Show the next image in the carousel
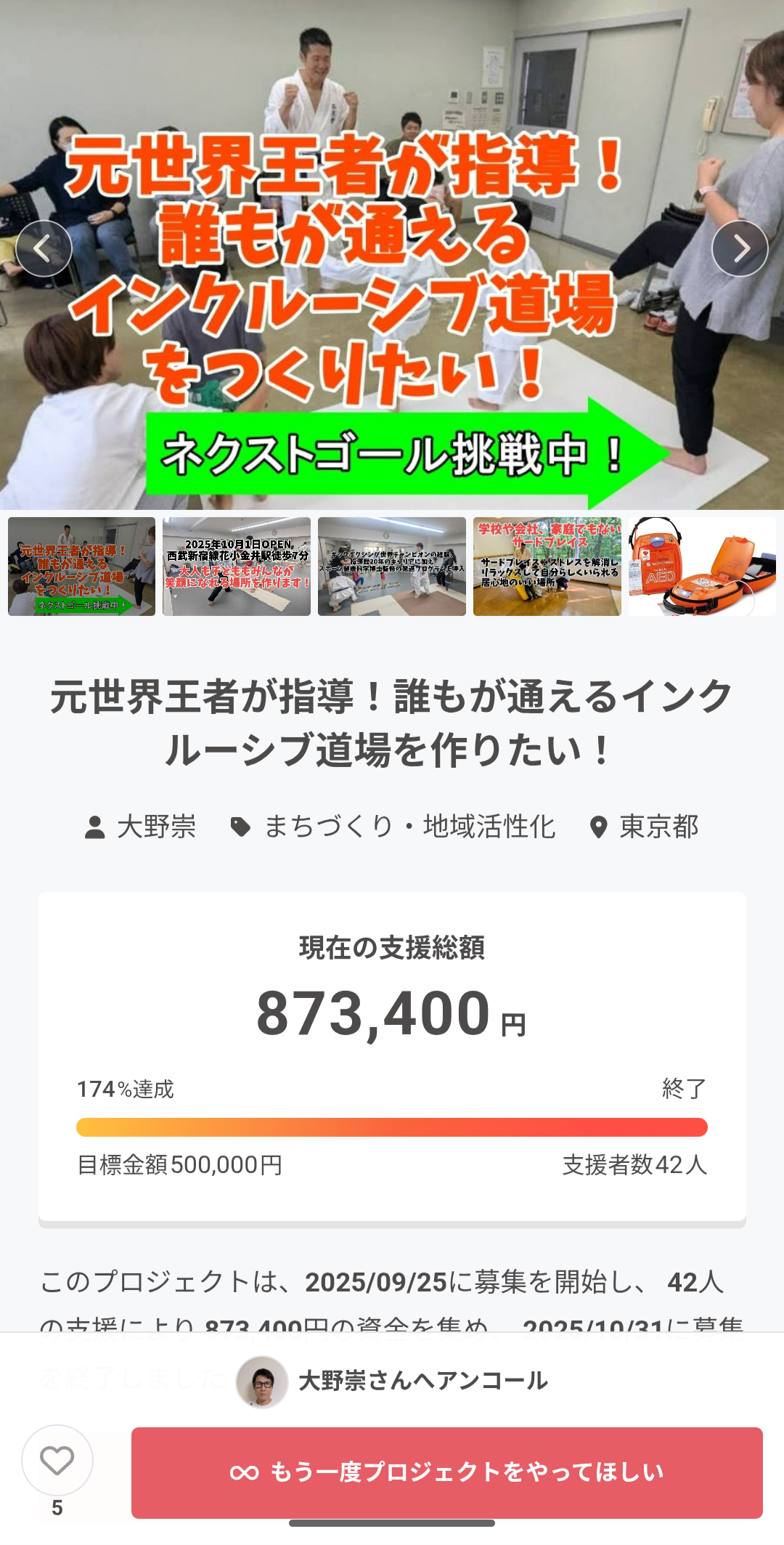The height and width of the screenshot is (1545, 784). (740, 248)
